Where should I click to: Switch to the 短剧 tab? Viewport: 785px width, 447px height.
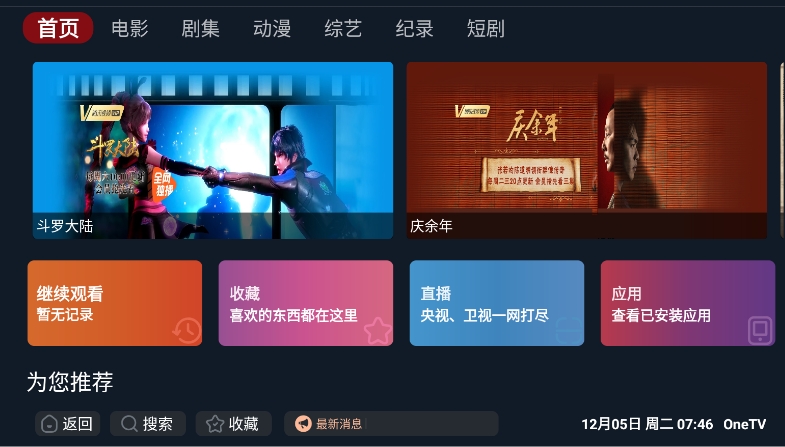[485, 29]
